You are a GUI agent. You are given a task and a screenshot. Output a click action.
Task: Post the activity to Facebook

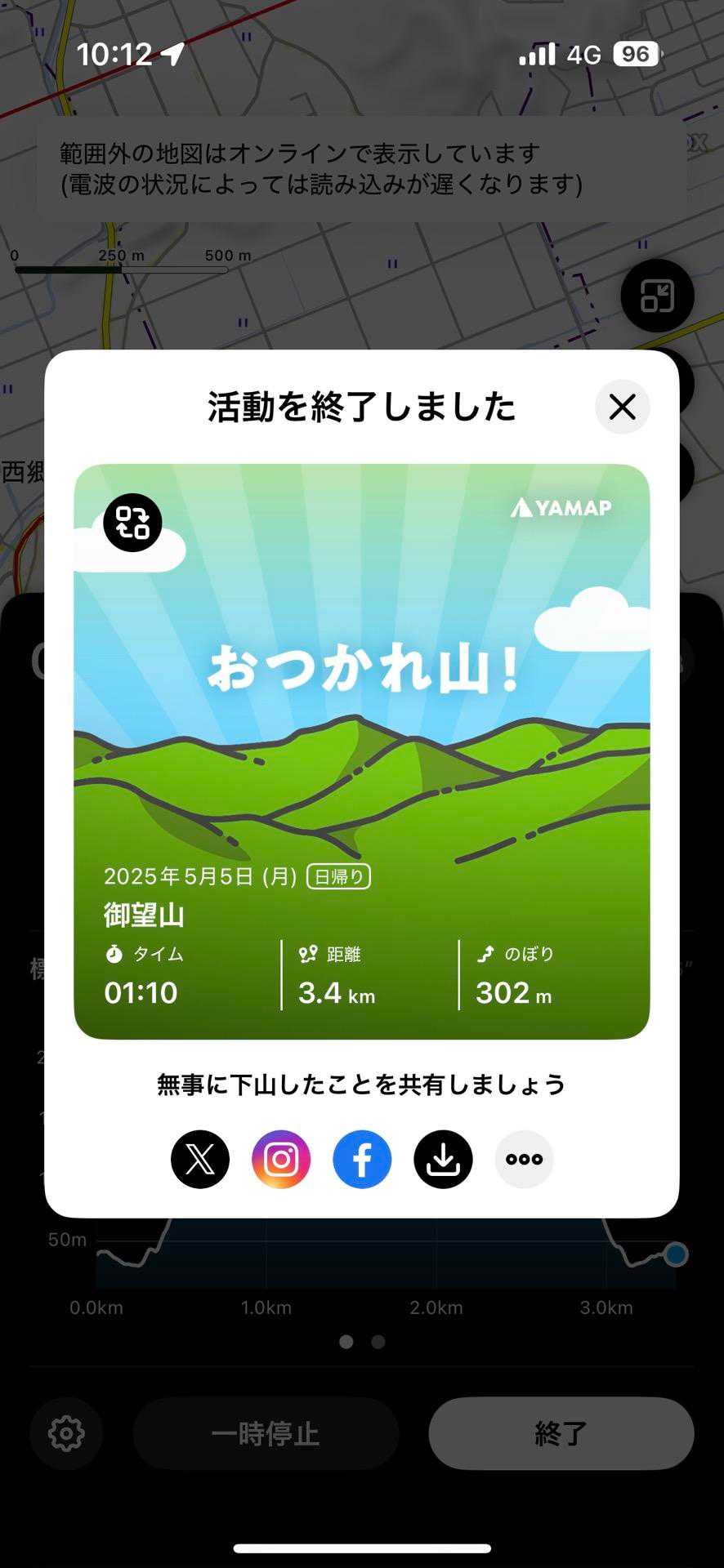(362, 1159)
